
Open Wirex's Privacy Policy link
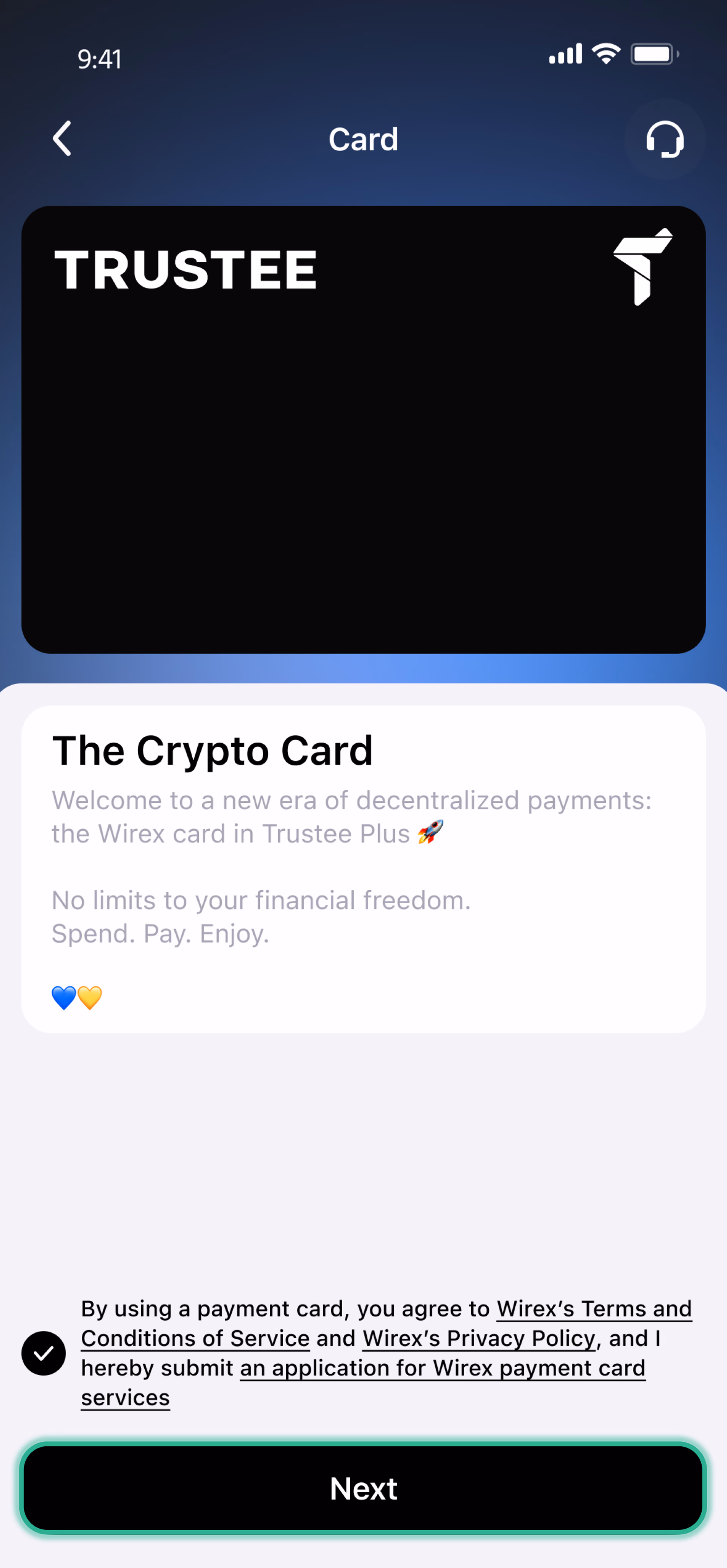pos(478,1338)
